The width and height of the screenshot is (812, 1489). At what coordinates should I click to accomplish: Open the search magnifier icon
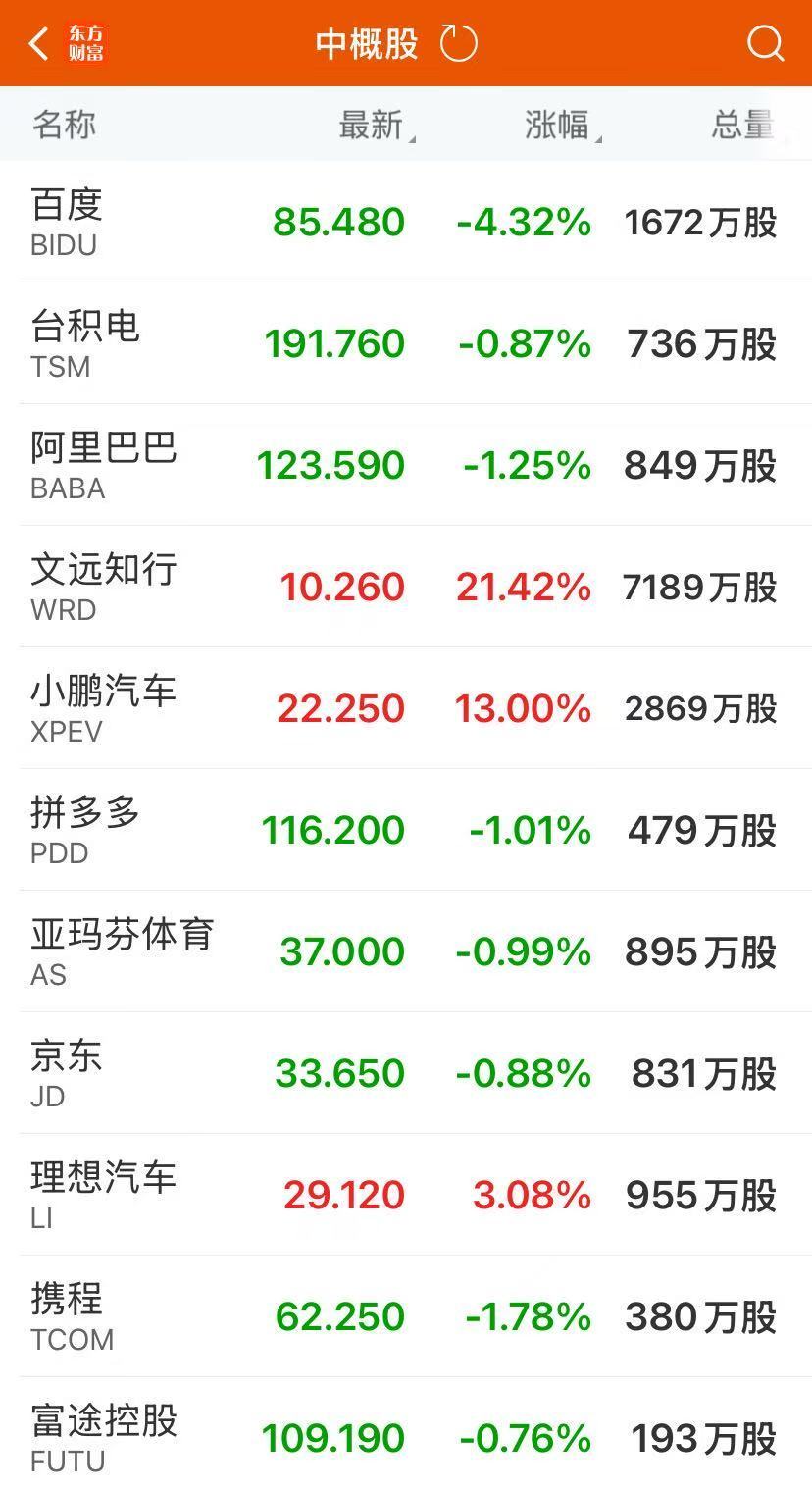[x=765, y=43]
